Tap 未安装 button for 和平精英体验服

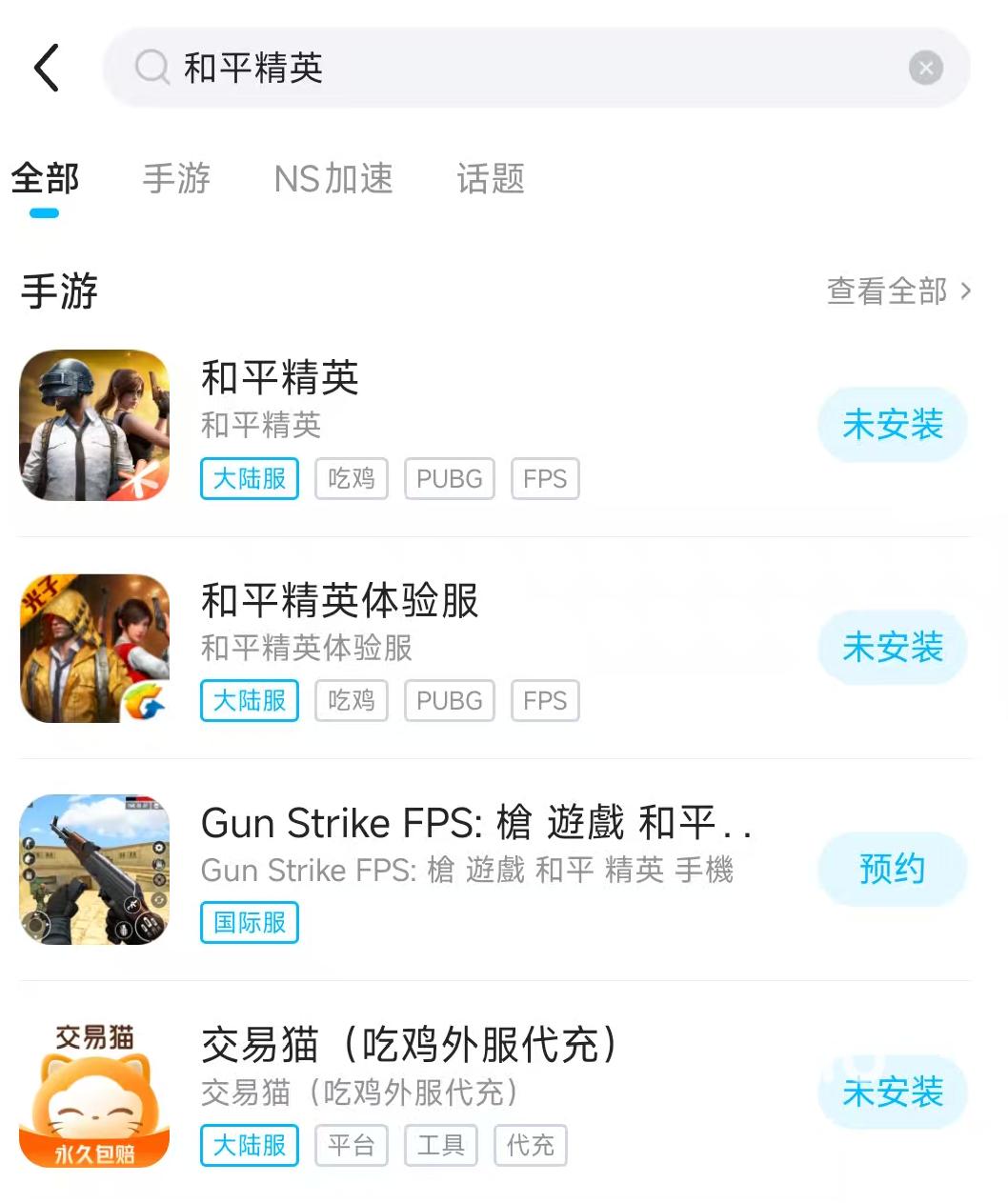click(893, 648)
